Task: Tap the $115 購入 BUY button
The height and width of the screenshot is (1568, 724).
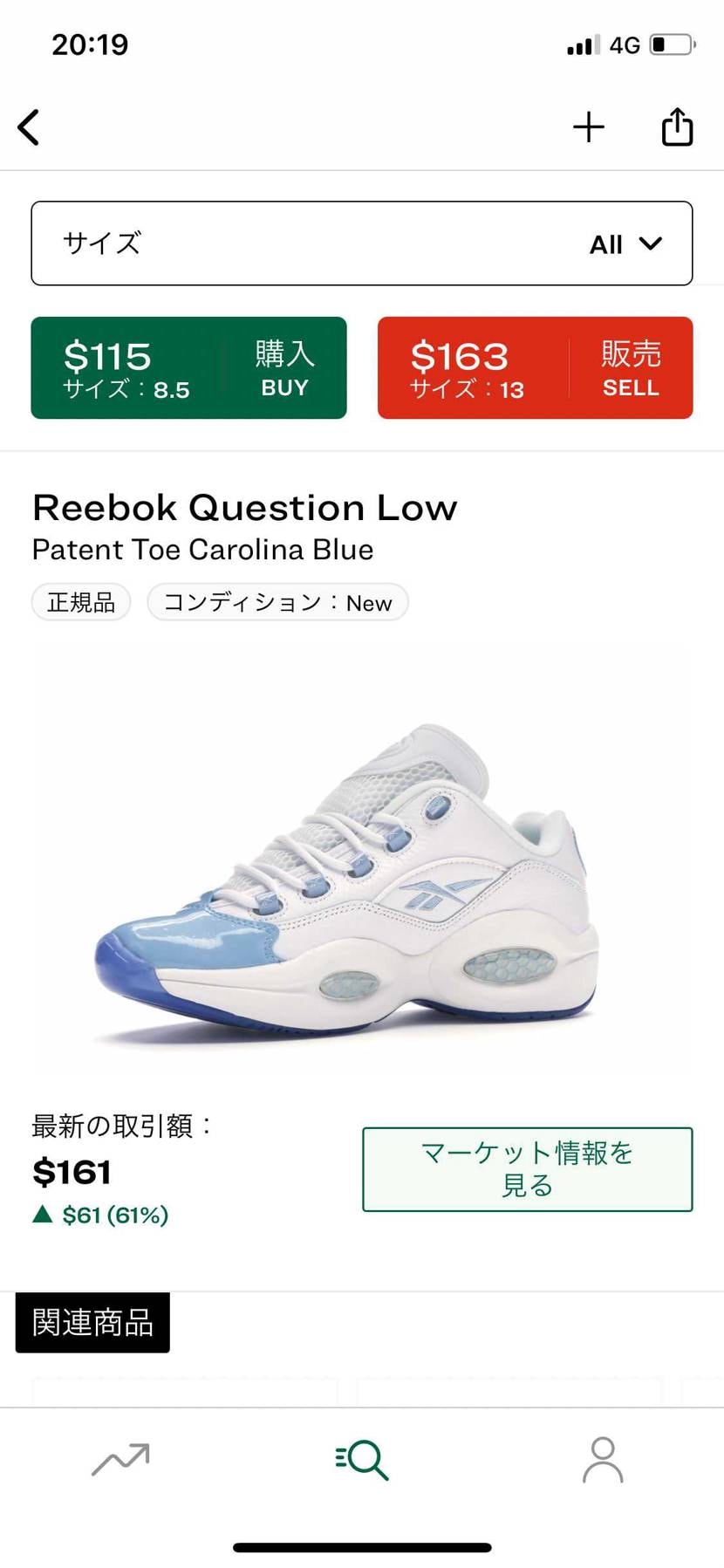Action: click(188, 367)
